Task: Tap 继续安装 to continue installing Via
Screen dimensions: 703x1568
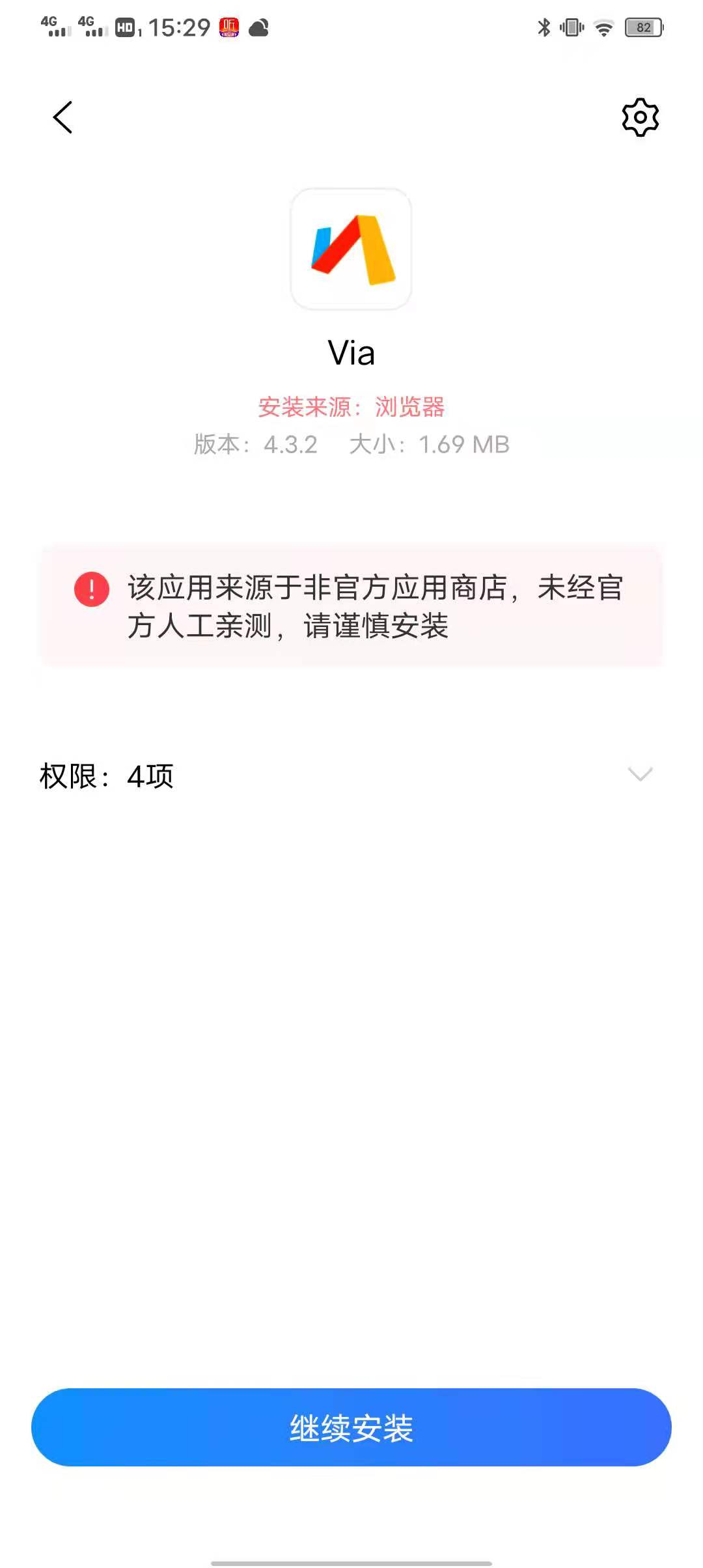Action: click(351, 1428)
